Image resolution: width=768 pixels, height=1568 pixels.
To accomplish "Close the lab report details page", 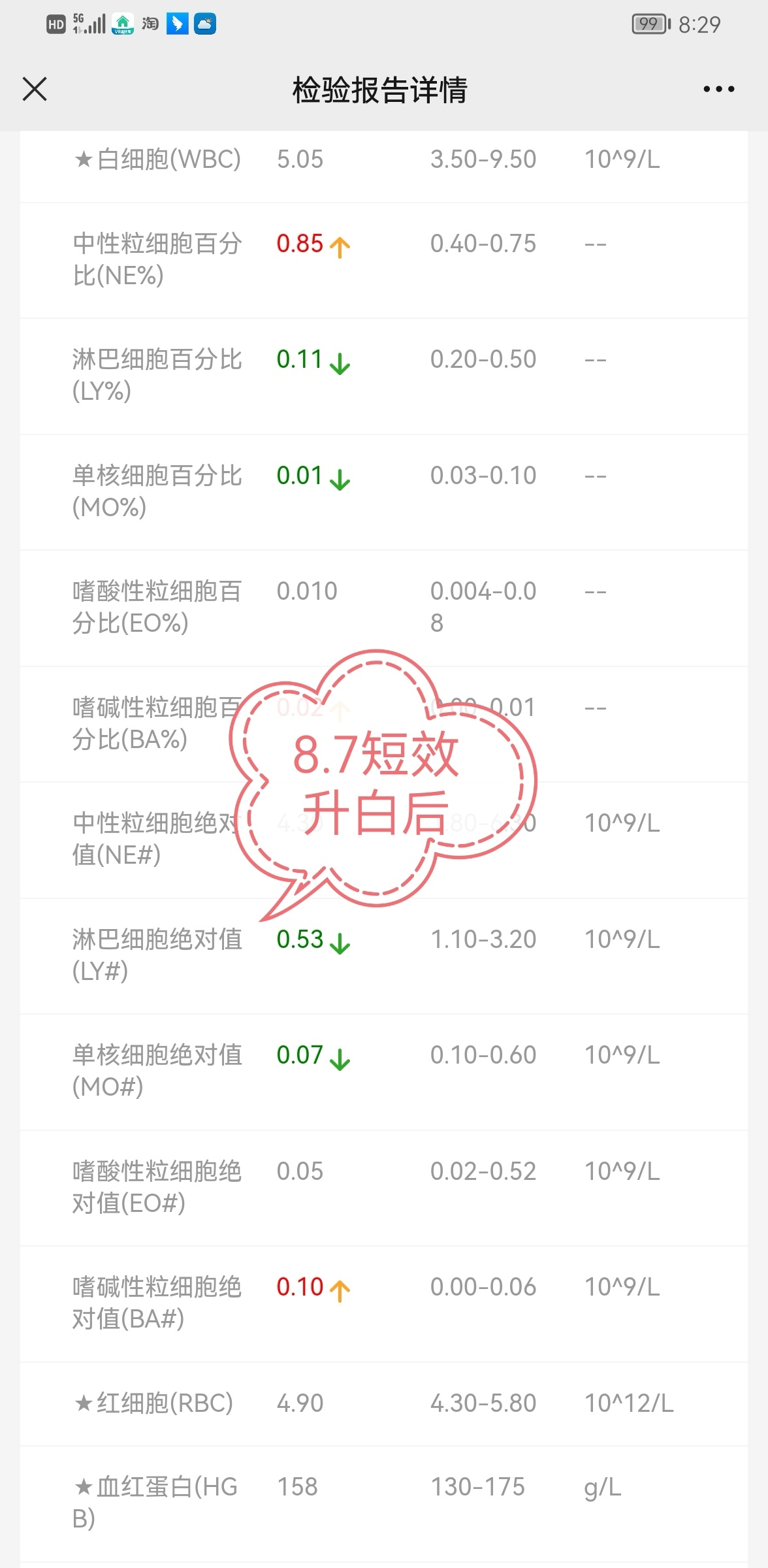I will [35, 89].
